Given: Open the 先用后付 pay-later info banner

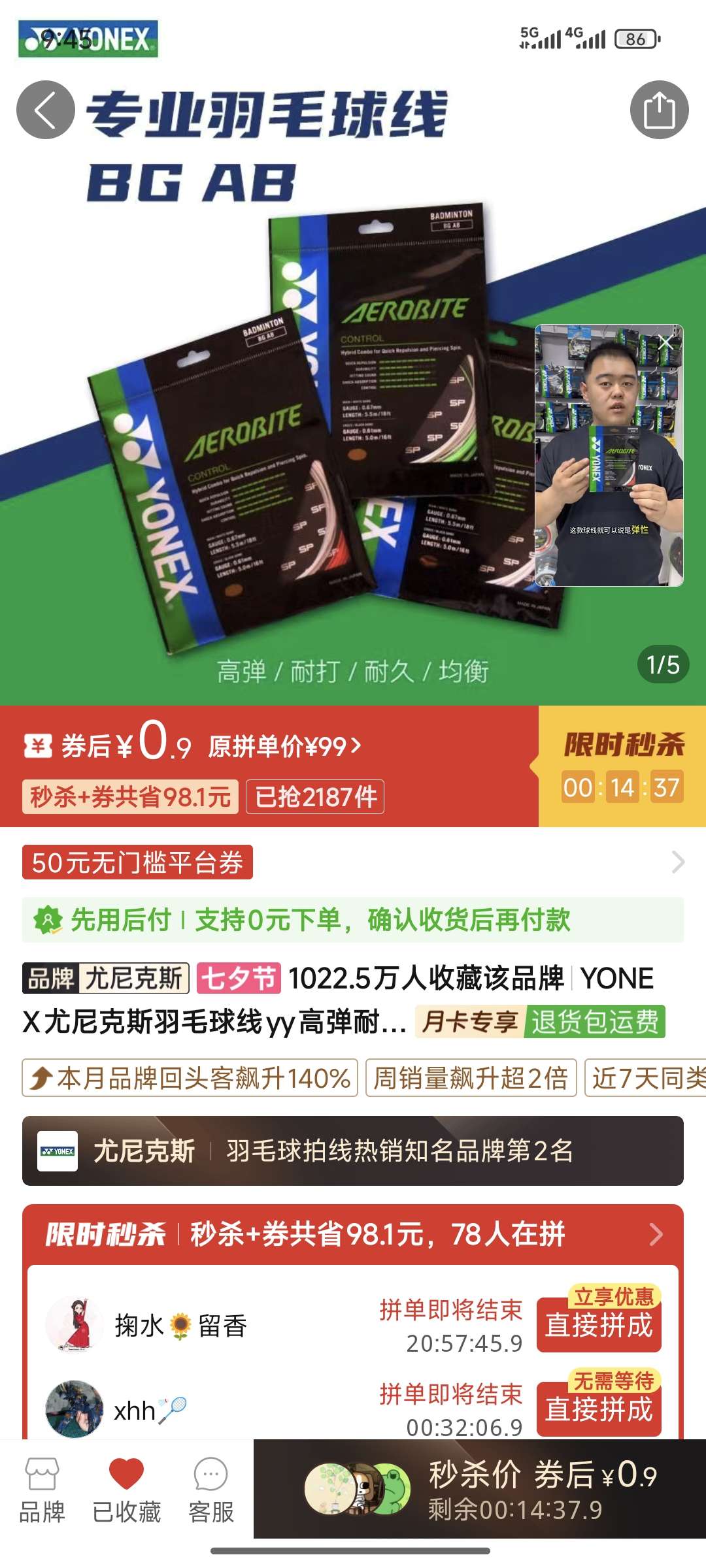Looking at the screenshot, I should (x=353, y=920).
